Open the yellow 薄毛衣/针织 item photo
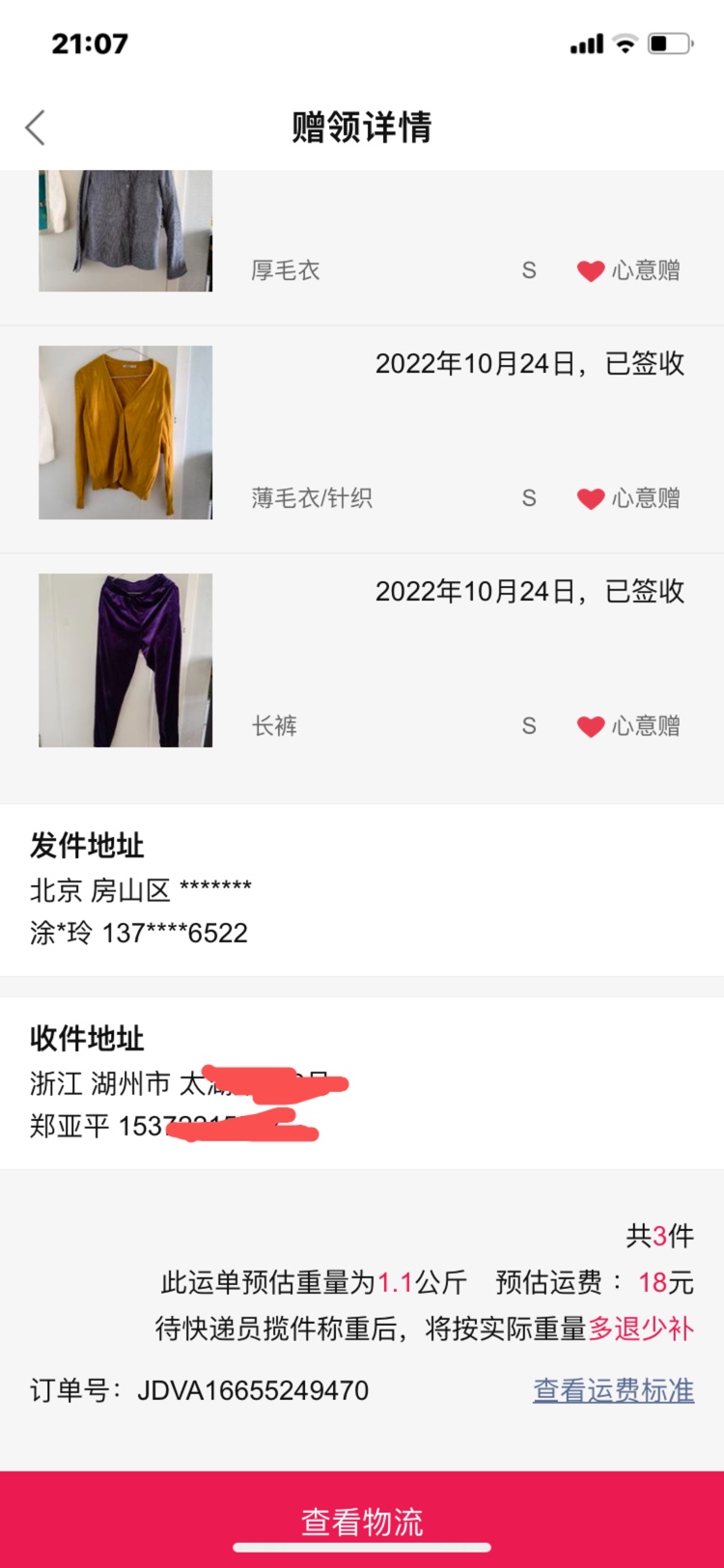Screen dimensions: 724x1568 [125, 433]
